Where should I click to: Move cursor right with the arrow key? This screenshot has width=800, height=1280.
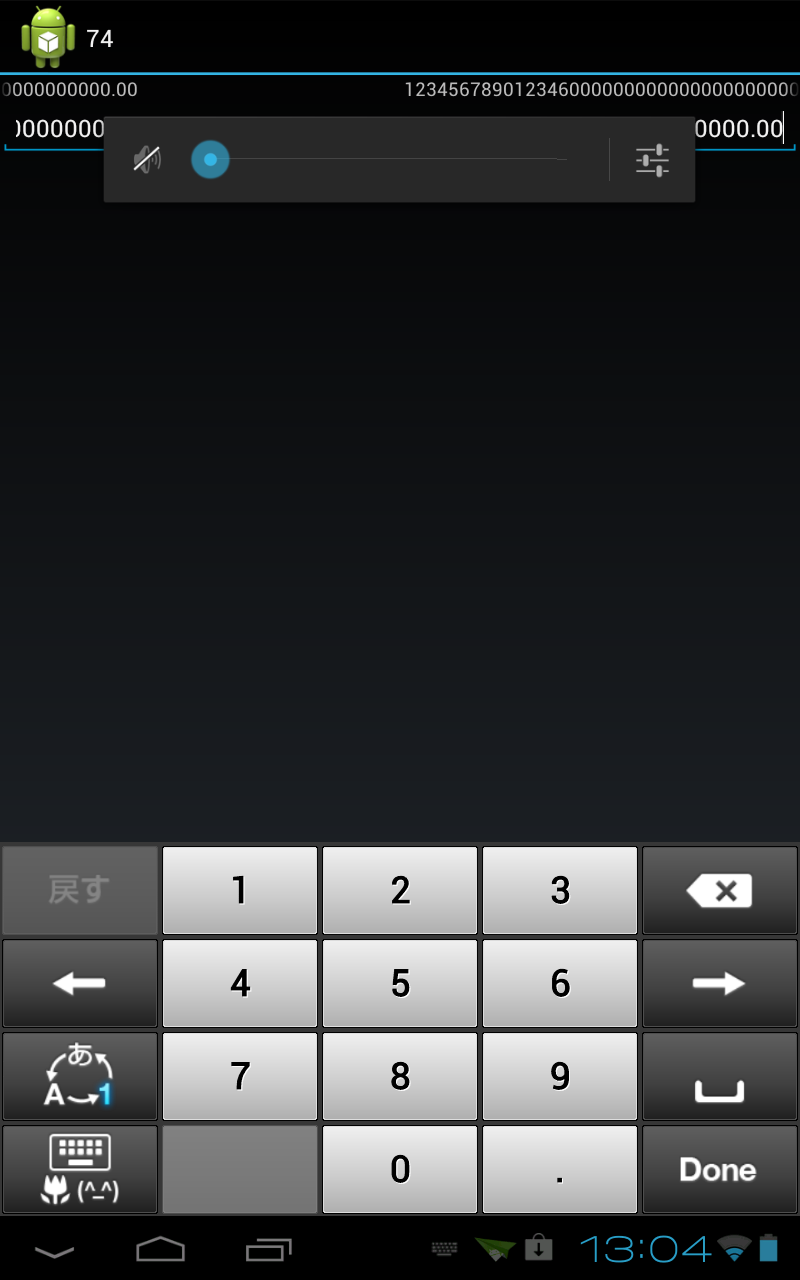[x=720, y=984]
